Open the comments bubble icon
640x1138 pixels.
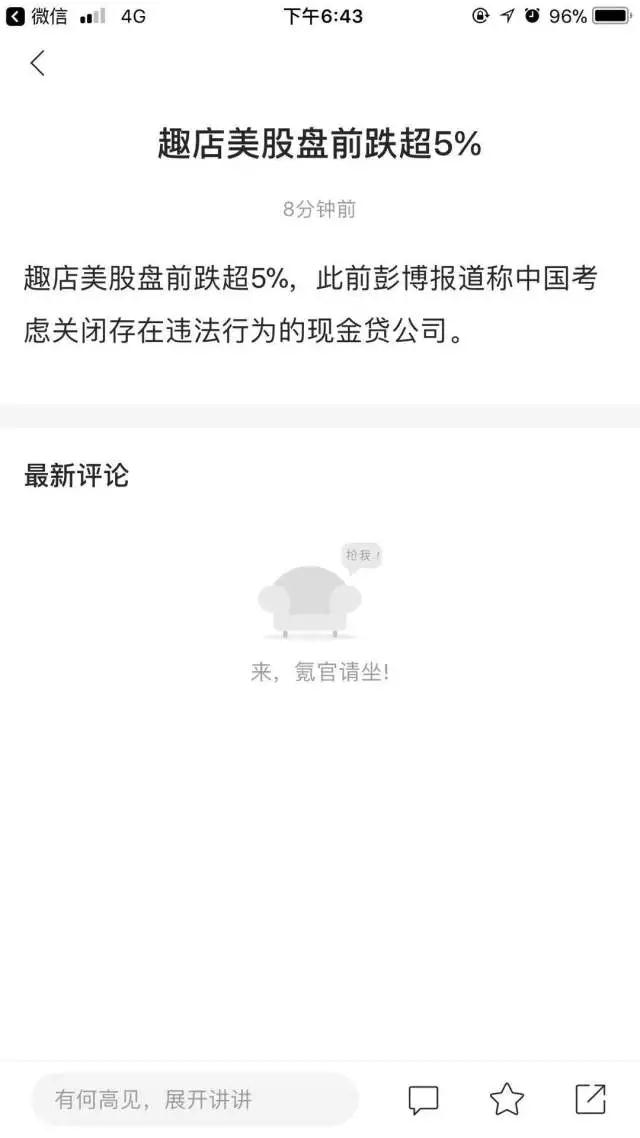[x=424, y=1100]
